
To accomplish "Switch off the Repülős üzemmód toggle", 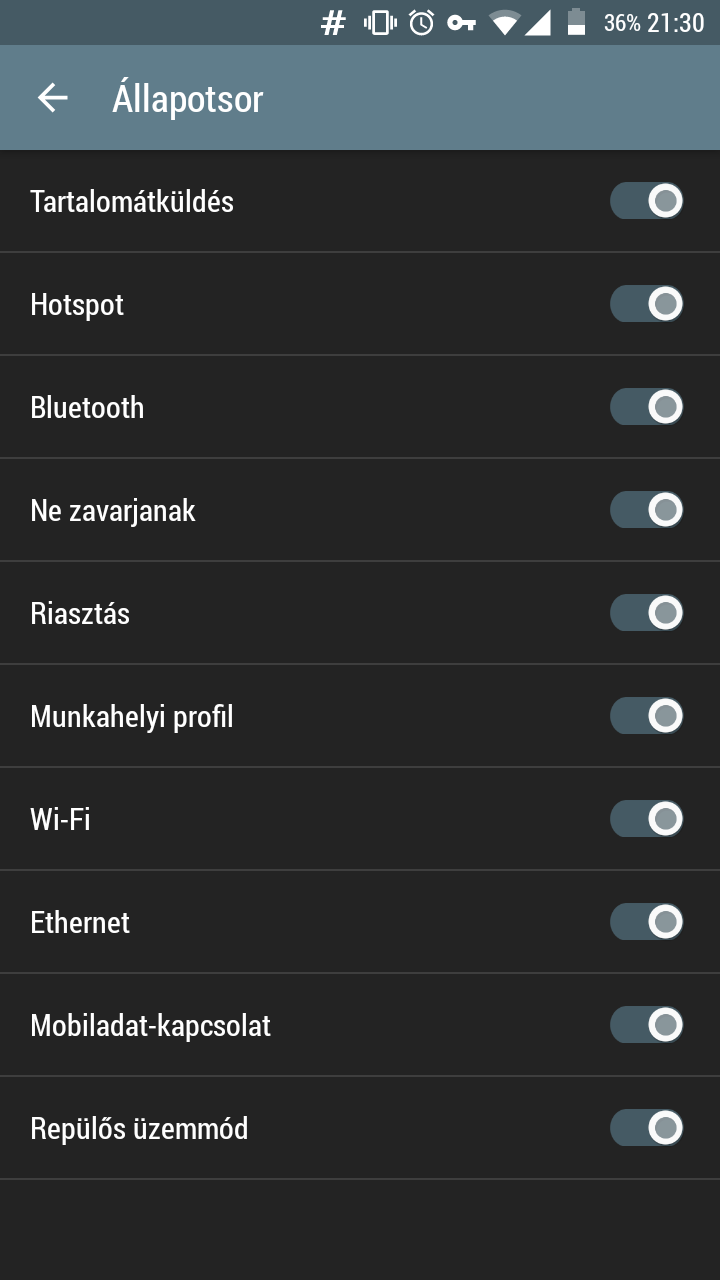I will click(647, 1128).
